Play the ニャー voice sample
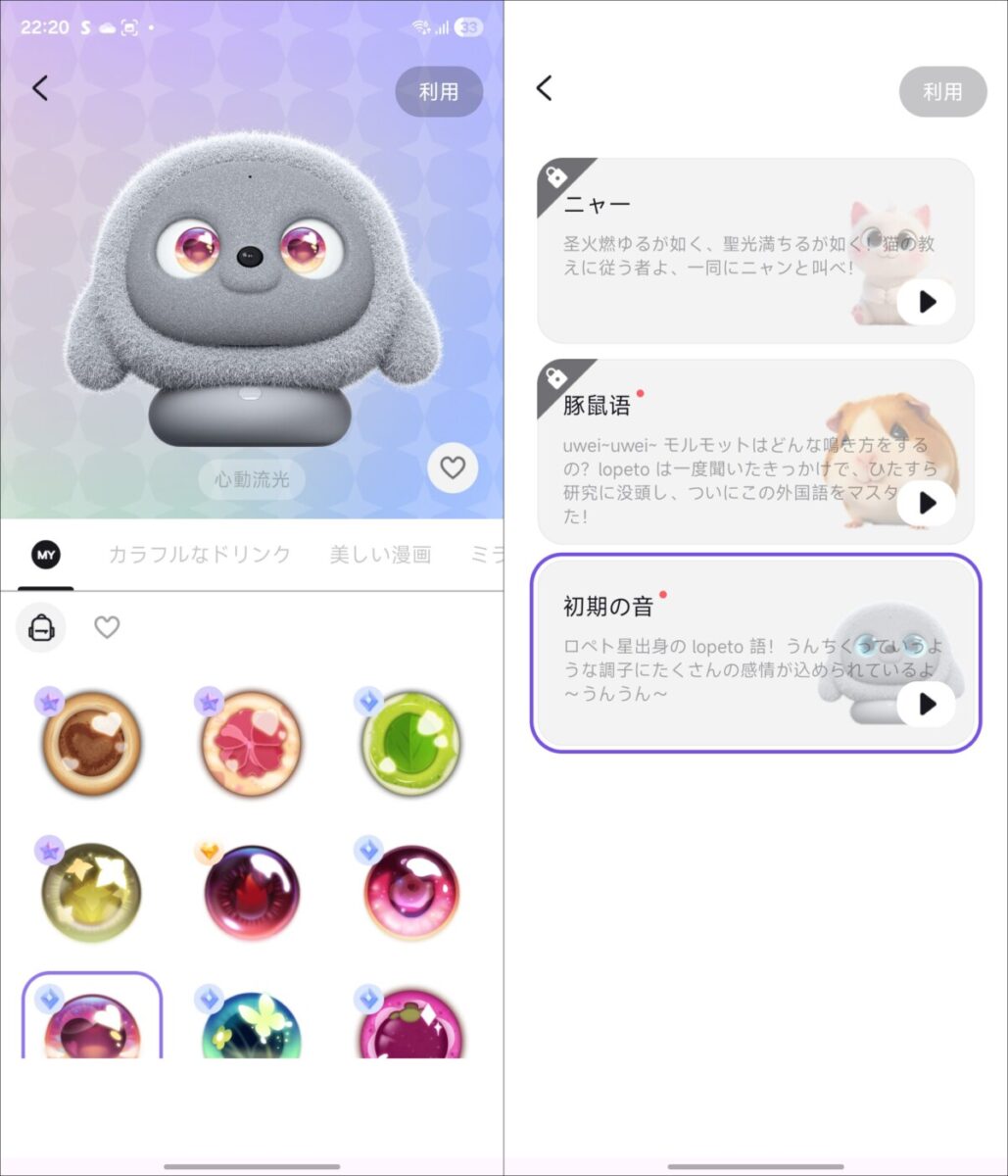Screen dimensions: 1008x1176 click(926, 303)
